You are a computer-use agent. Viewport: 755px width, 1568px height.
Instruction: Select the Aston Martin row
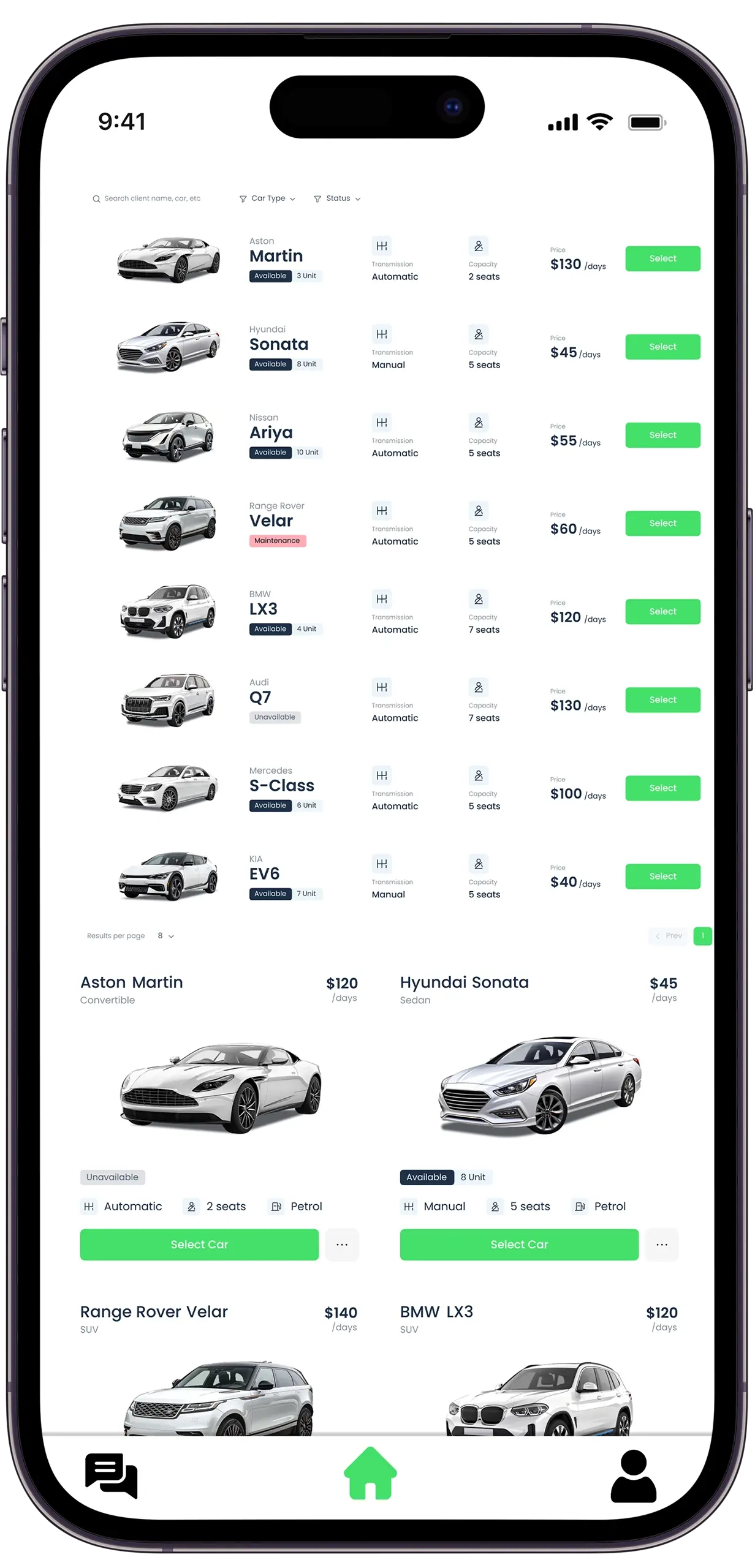pyautogui.click(x=662, y=258)
